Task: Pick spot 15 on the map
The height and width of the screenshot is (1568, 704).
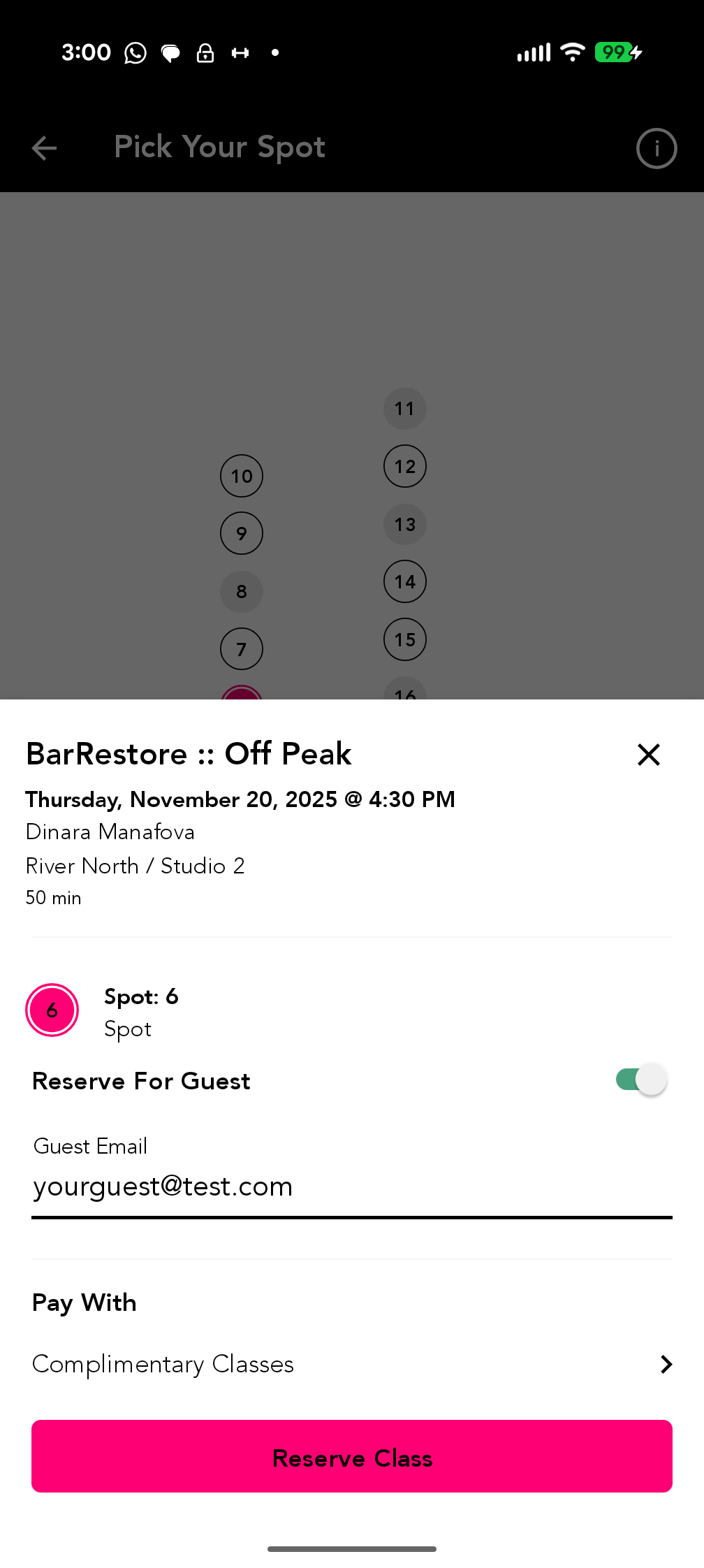Action: click(x=405, y=639)
